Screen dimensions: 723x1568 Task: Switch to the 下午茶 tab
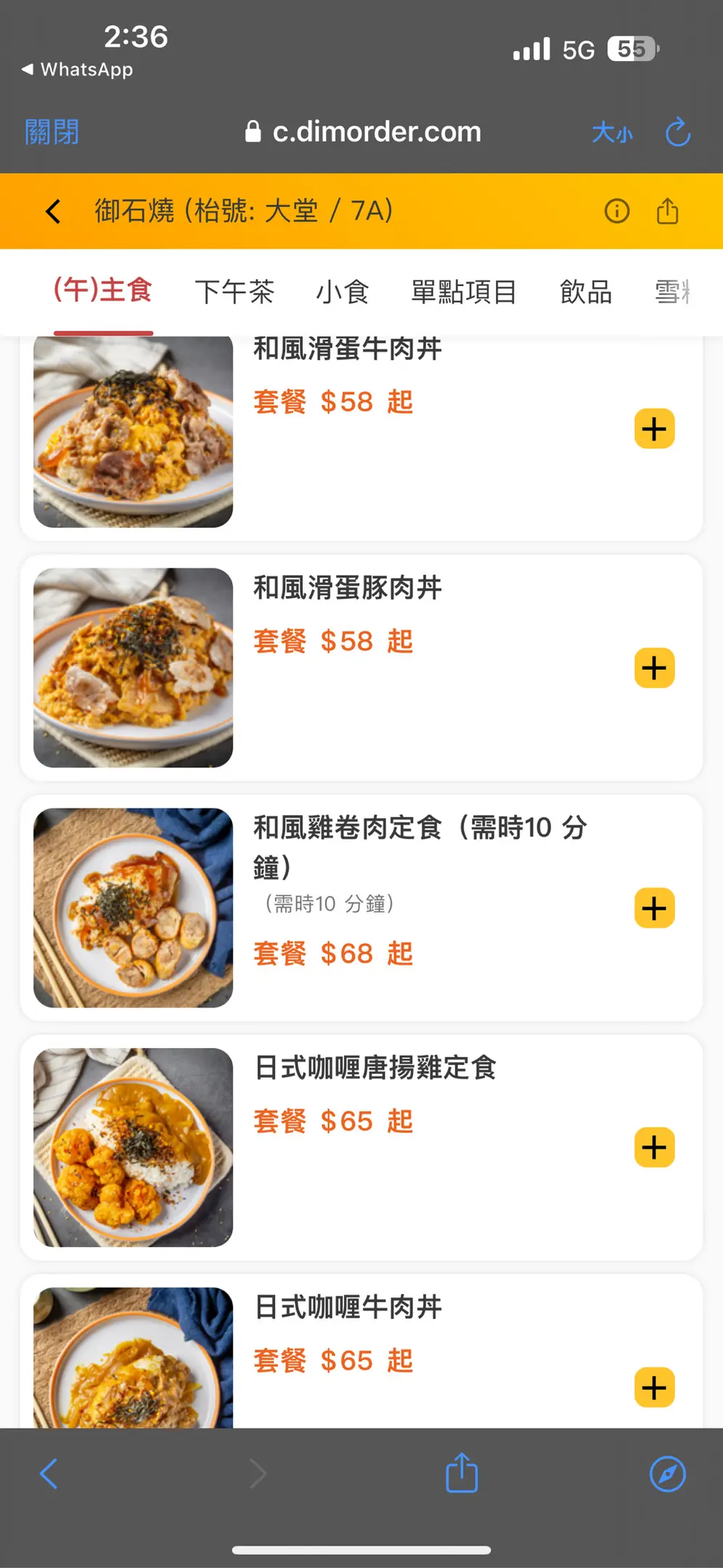[x=234, y=292]
